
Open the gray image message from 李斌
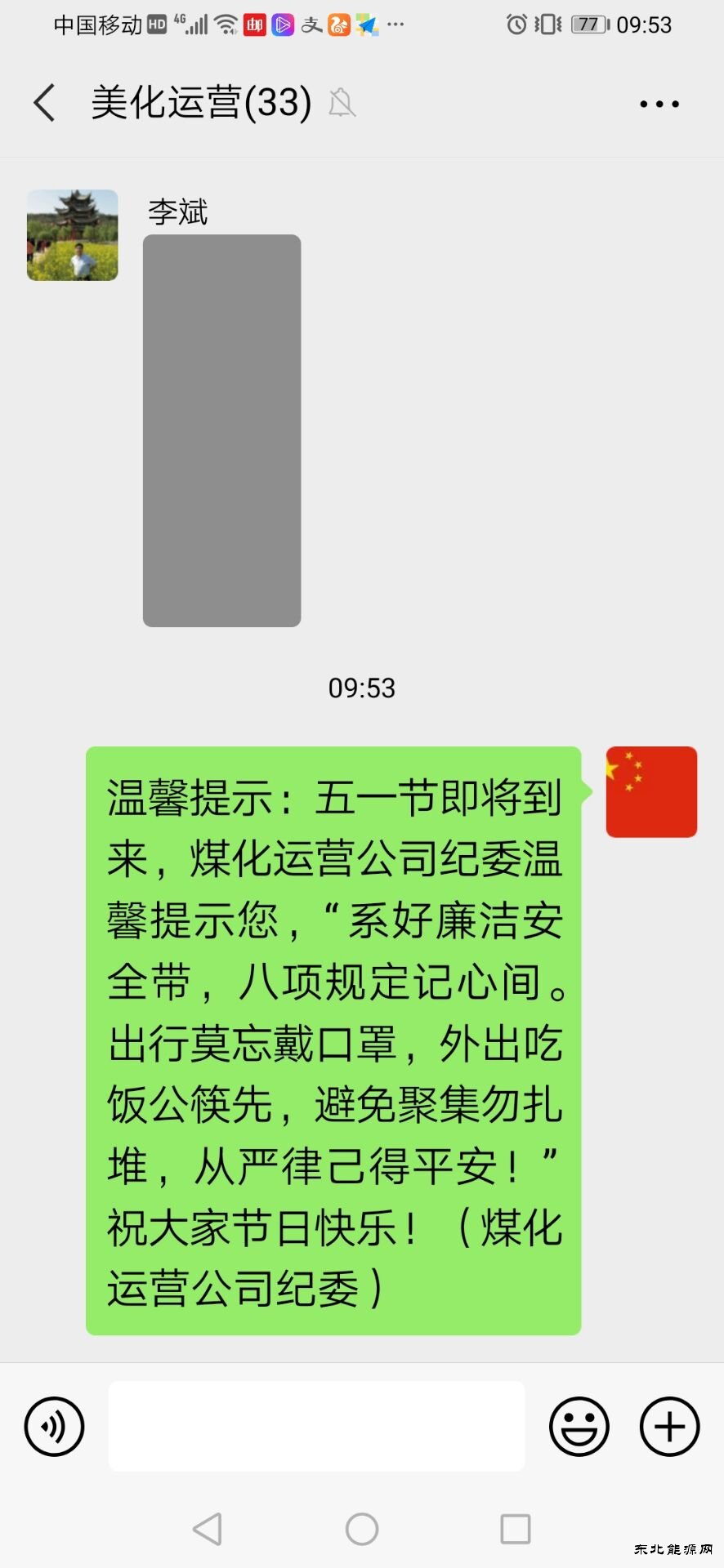[221, 430]
